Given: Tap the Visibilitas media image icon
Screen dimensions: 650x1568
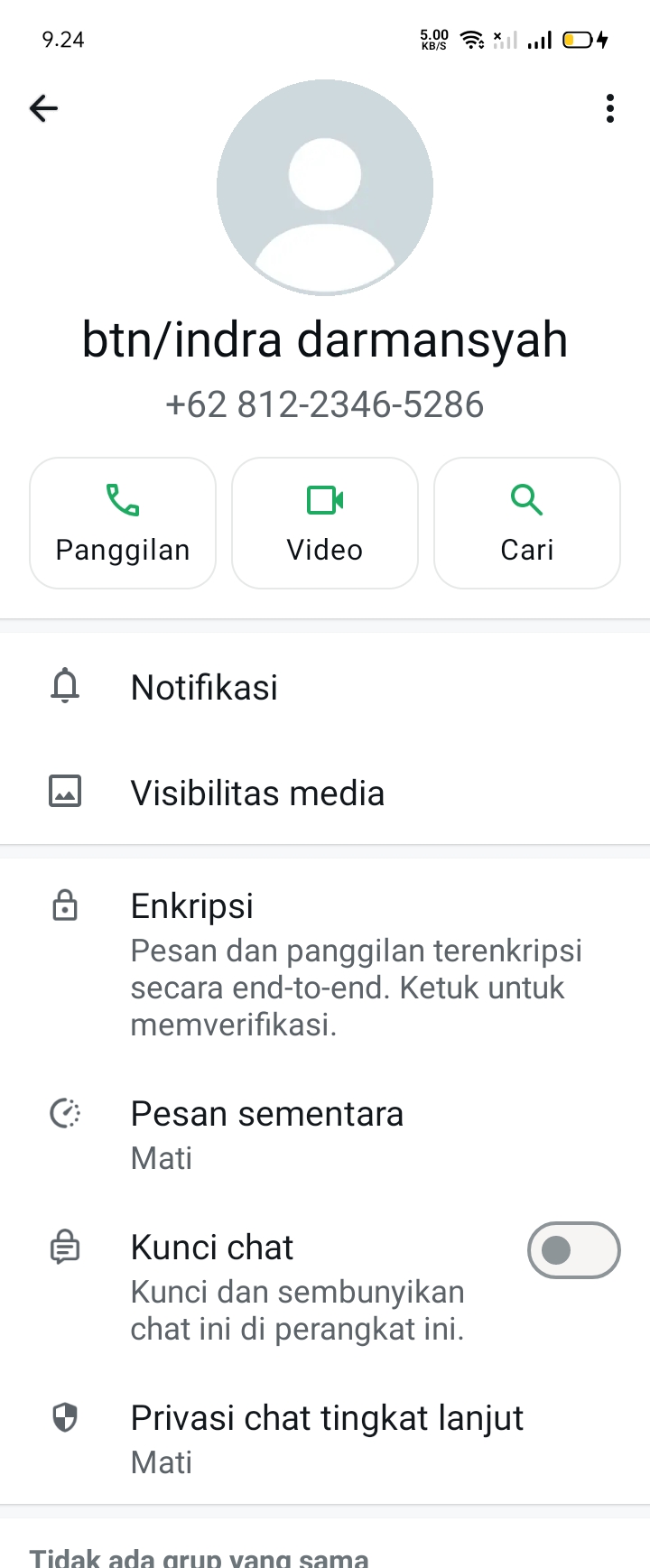Looking at the screenshot, I should pyautogui.click(x=64, y=792).
